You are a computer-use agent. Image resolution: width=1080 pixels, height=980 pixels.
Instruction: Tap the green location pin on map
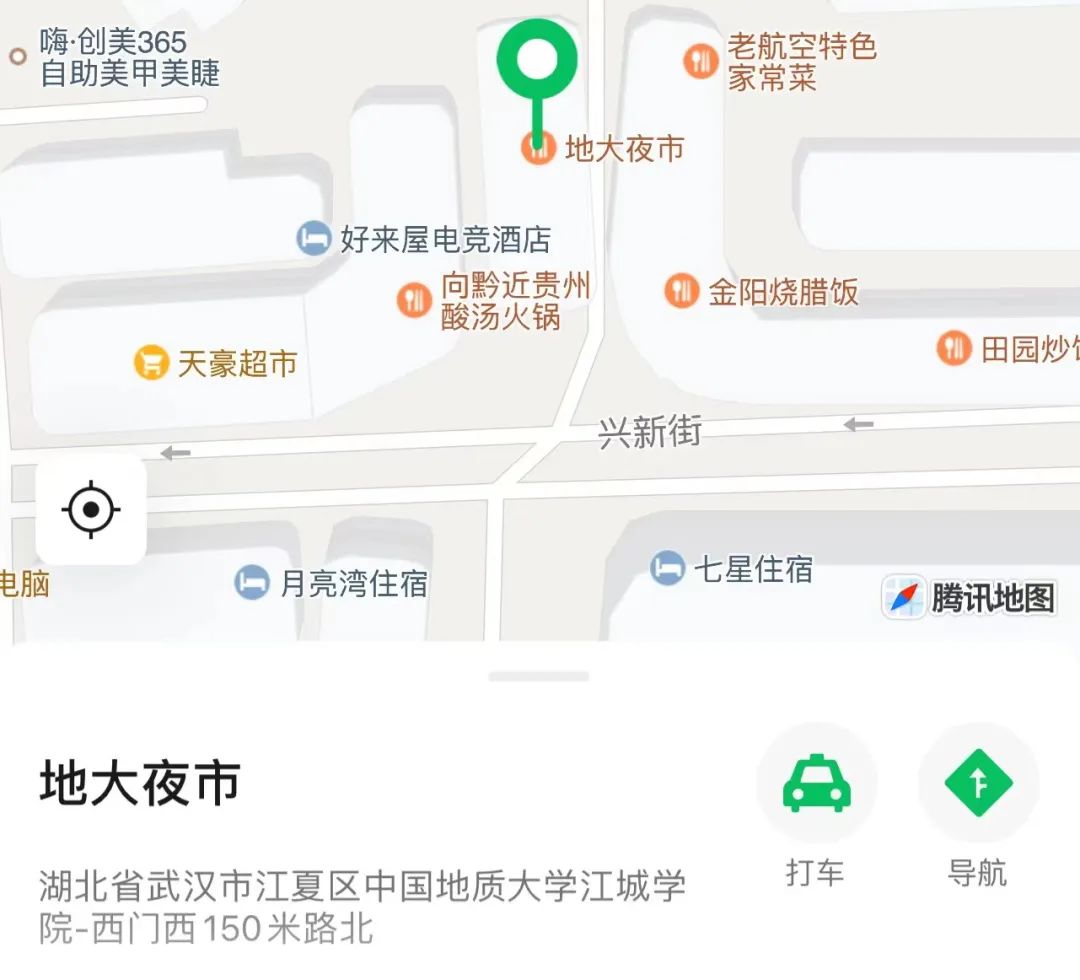(x=538, y=62)
